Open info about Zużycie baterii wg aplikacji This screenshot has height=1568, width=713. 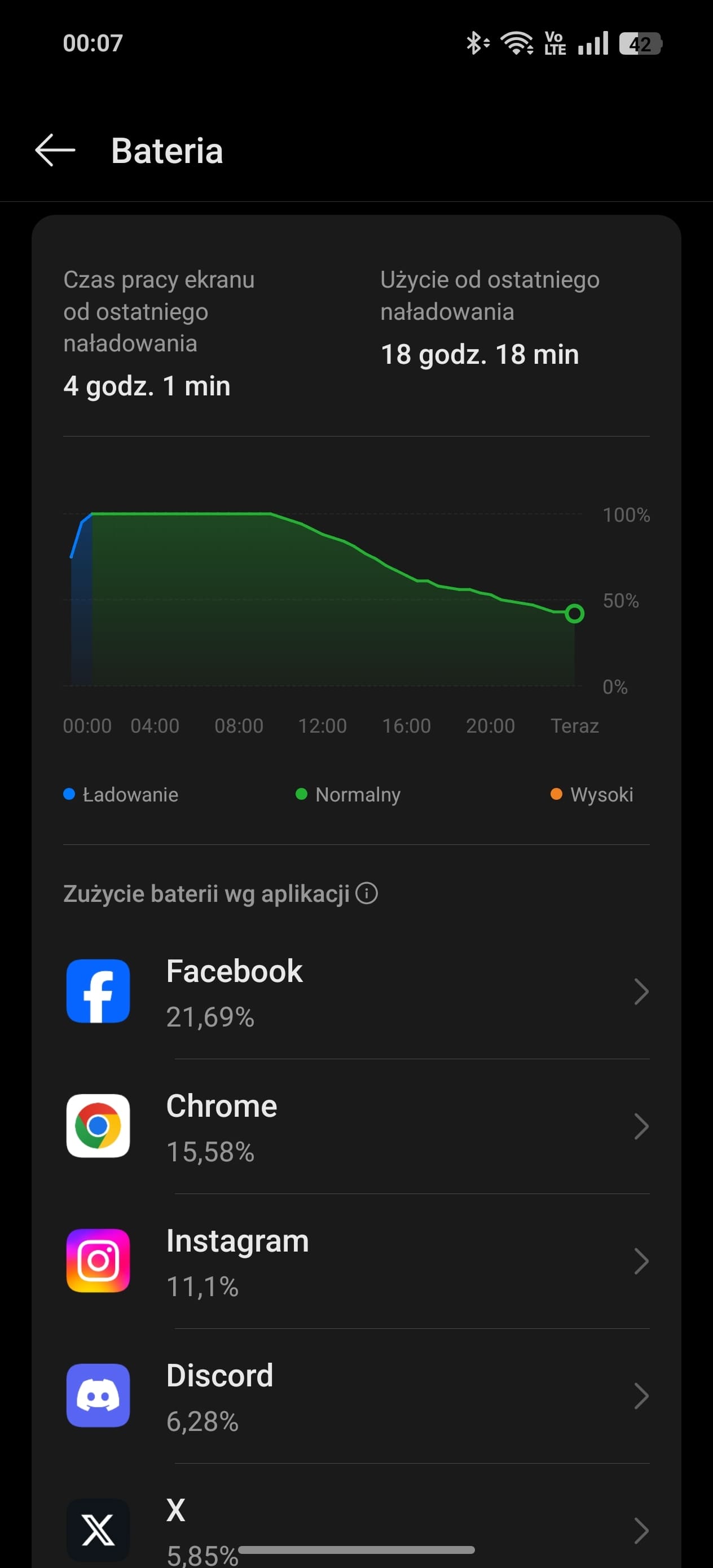tap(367, 893)
